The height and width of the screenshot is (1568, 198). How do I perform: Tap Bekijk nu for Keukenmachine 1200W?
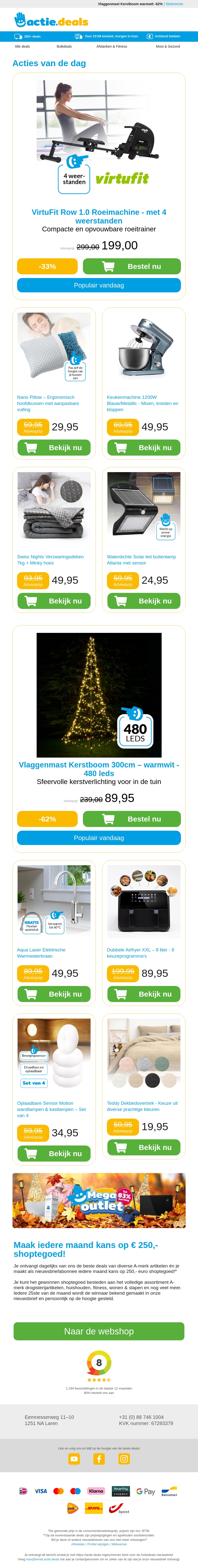pyautogui.click(x=144, y=447)
